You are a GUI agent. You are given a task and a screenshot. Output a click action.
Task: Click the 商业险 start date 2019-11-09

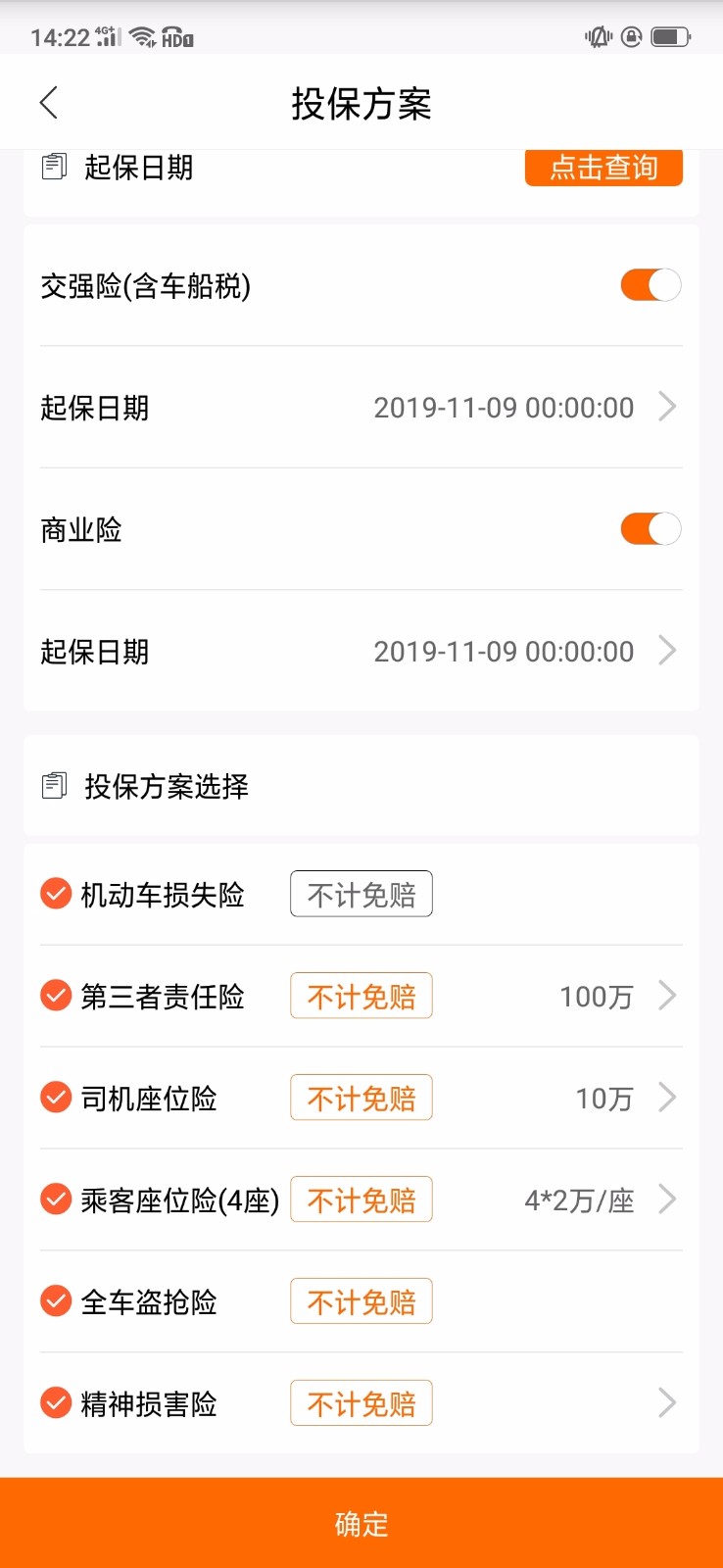click(x=506, y=651)
